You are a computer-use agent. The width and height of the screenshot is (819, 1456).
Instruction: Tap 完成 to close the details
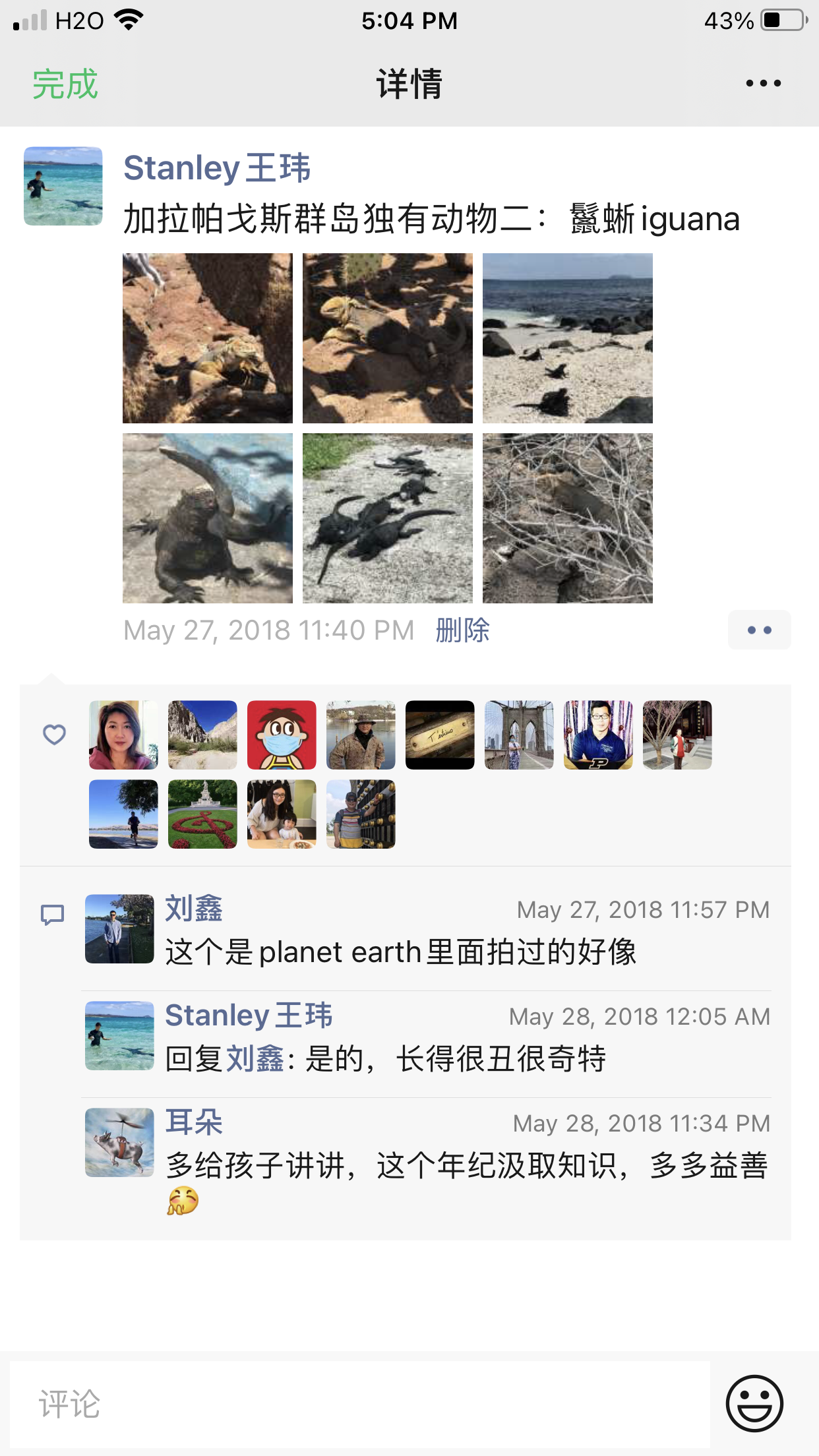[65, 84]
